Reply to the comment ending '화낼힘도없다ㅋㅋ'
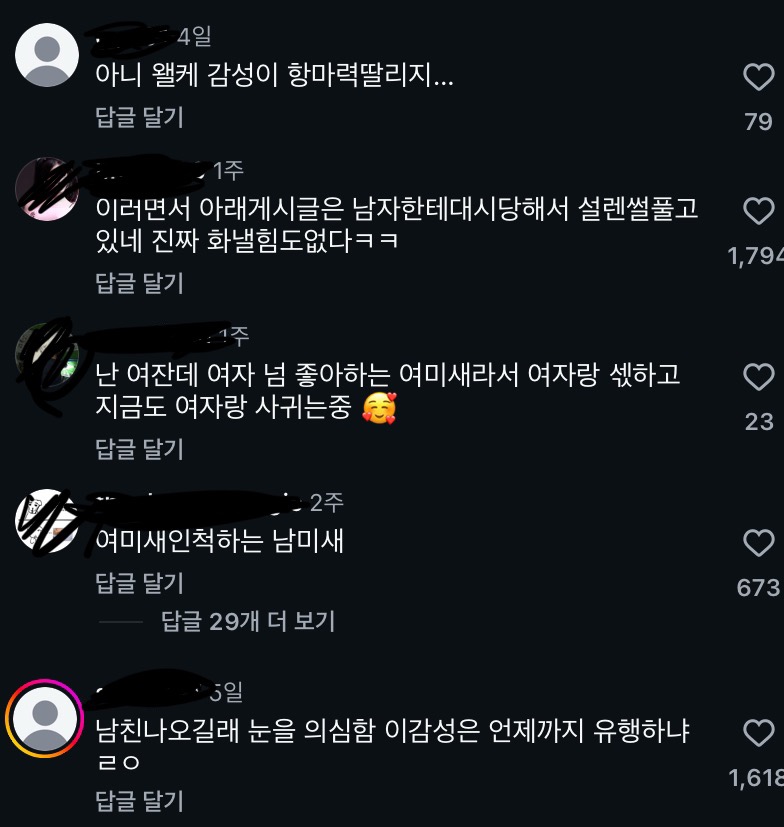The image size is (784, 827). 139,283
